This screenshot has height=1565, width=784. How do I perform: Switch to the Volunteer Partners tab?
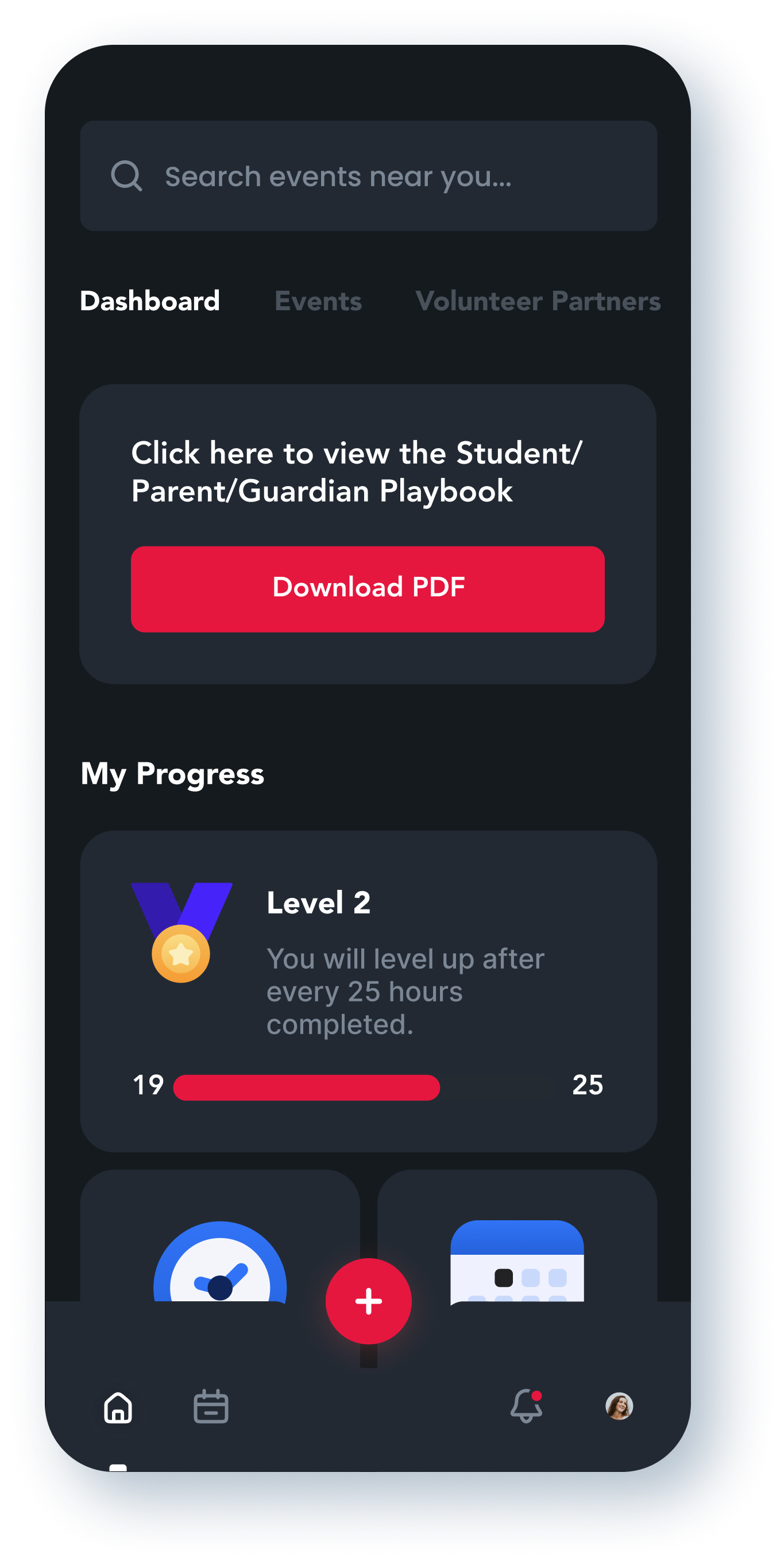pos(538,301)
